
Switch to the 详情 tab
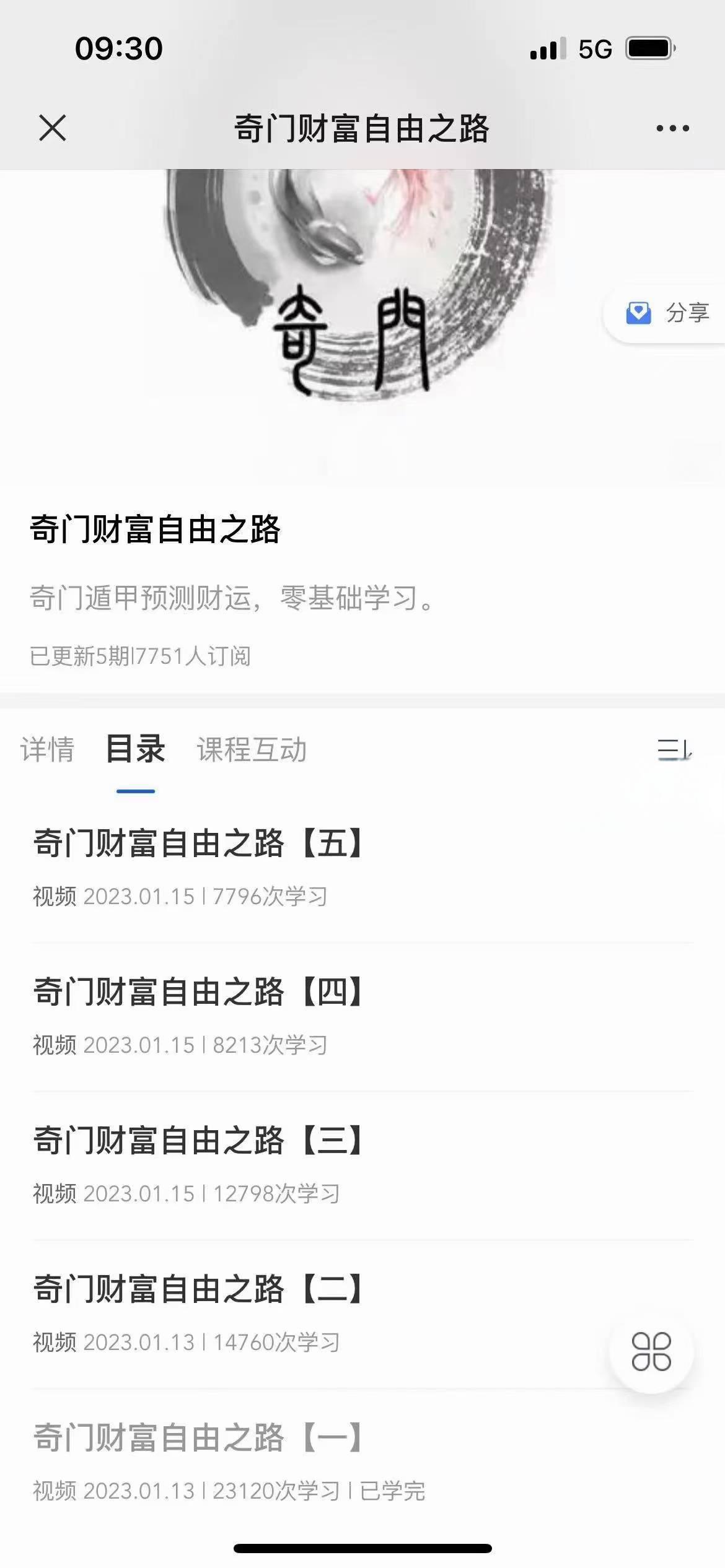(x=48, y=751)
